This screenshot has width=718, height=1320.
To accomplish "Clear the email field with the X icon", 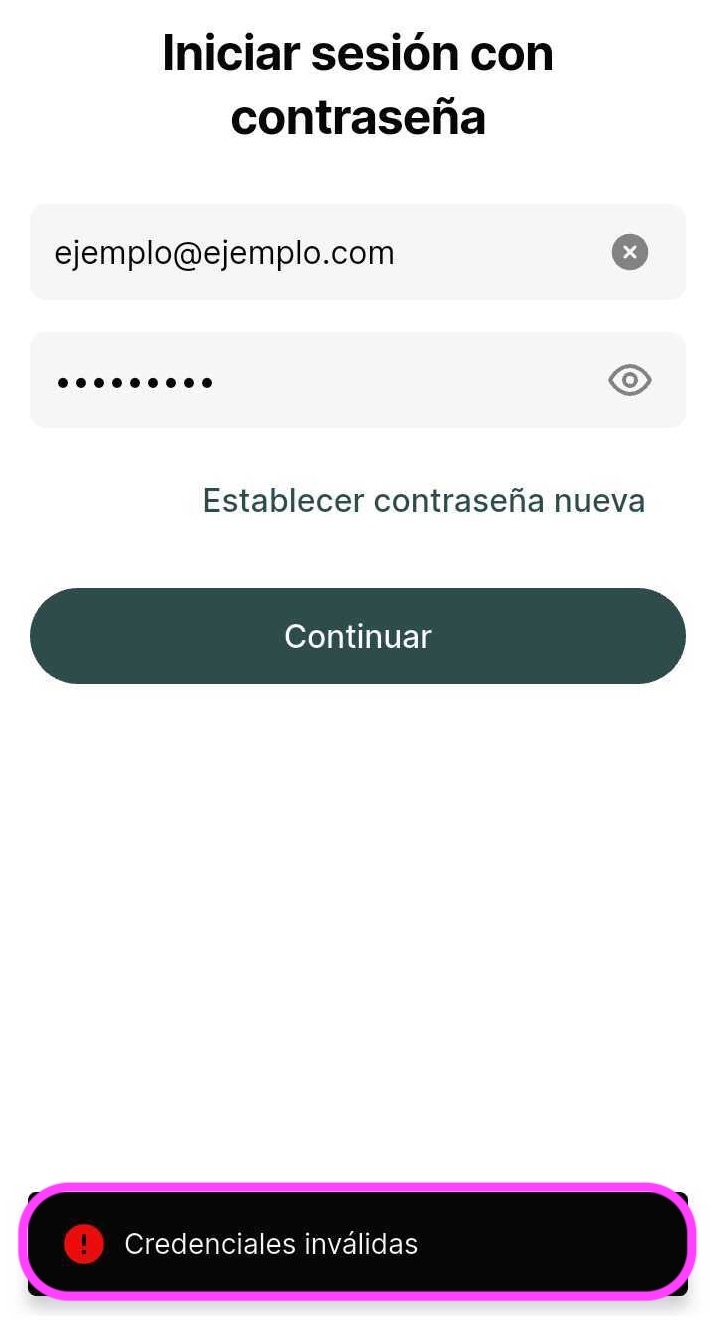I will pos(630,252).
